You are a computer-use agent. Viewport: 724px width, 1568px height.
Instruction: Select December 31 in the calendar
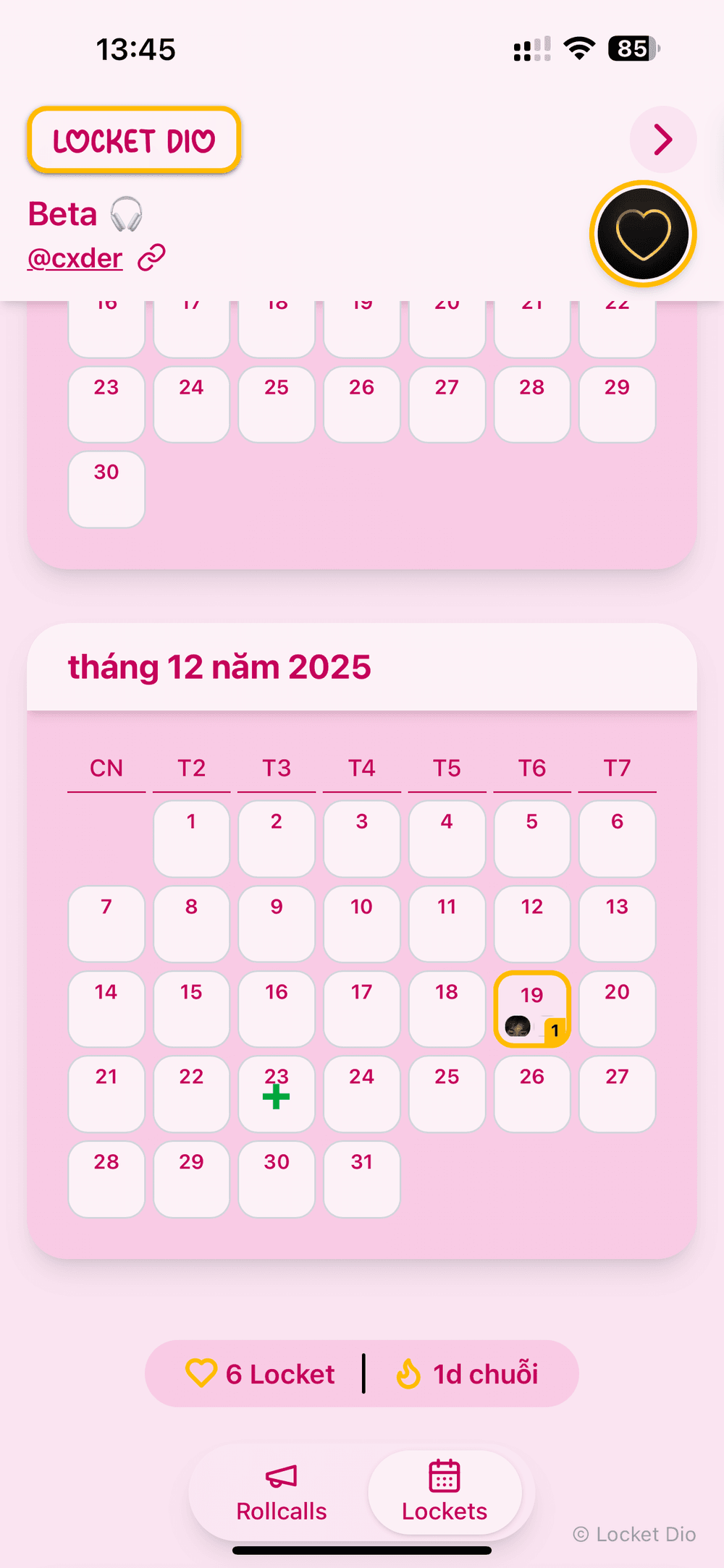click(362, 1179)
